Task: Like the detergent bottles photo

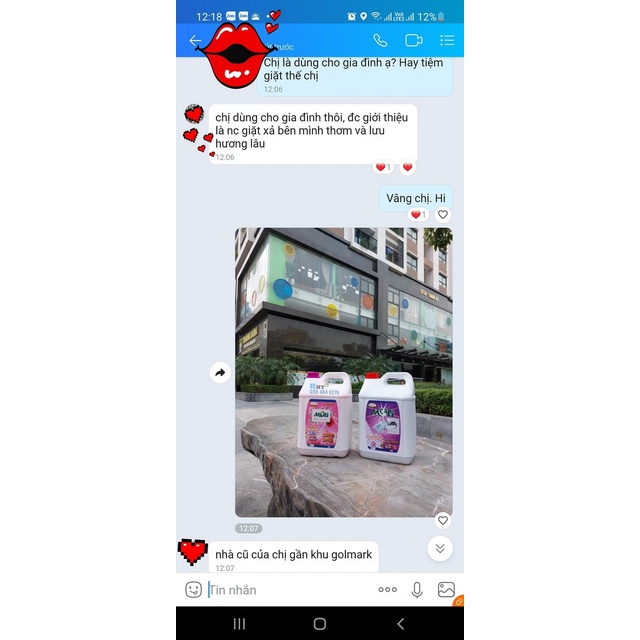Action: coord(443,520)
